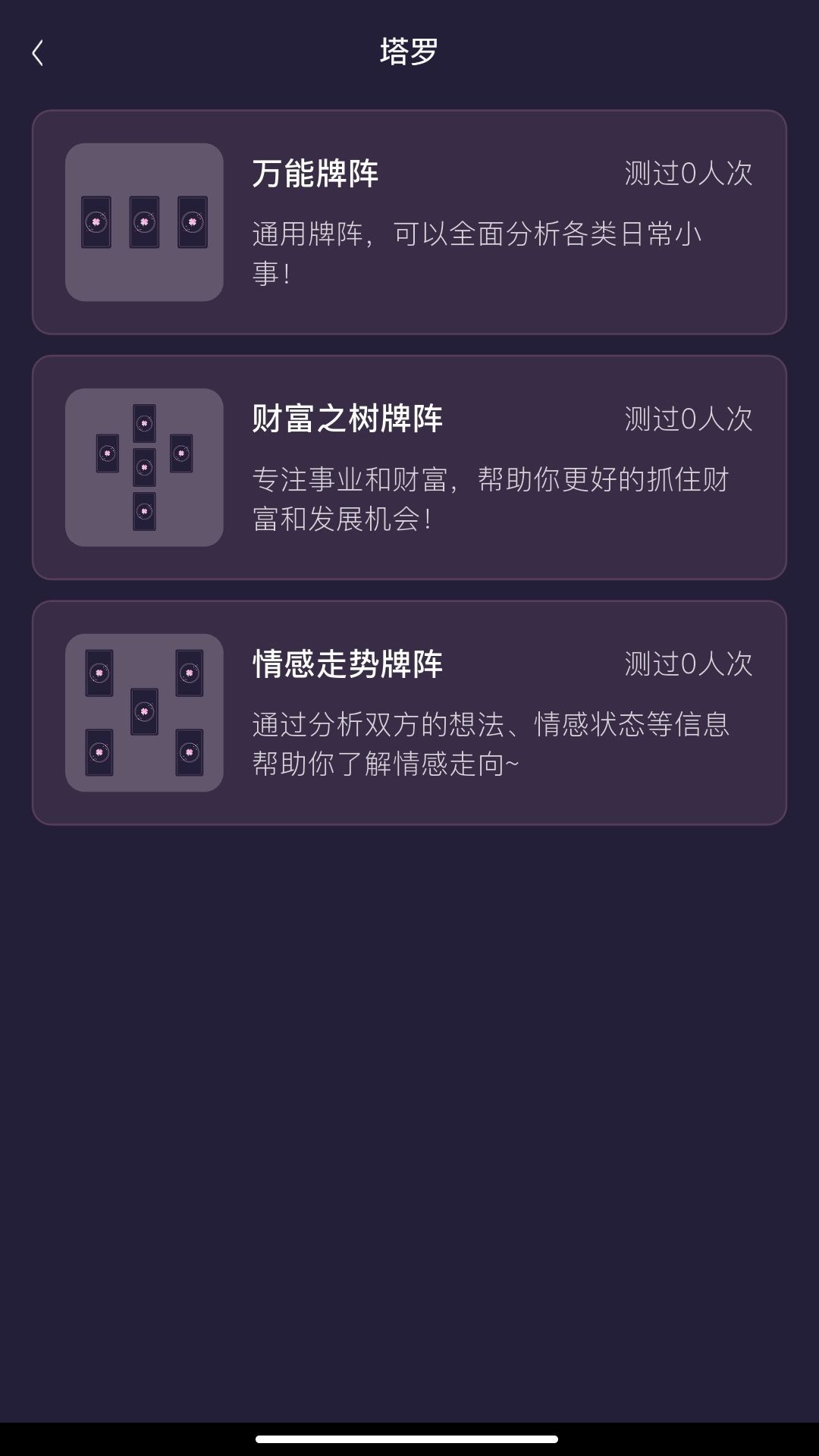Click the back chevron to return
819x1456 pixels.
coord(38,53)
